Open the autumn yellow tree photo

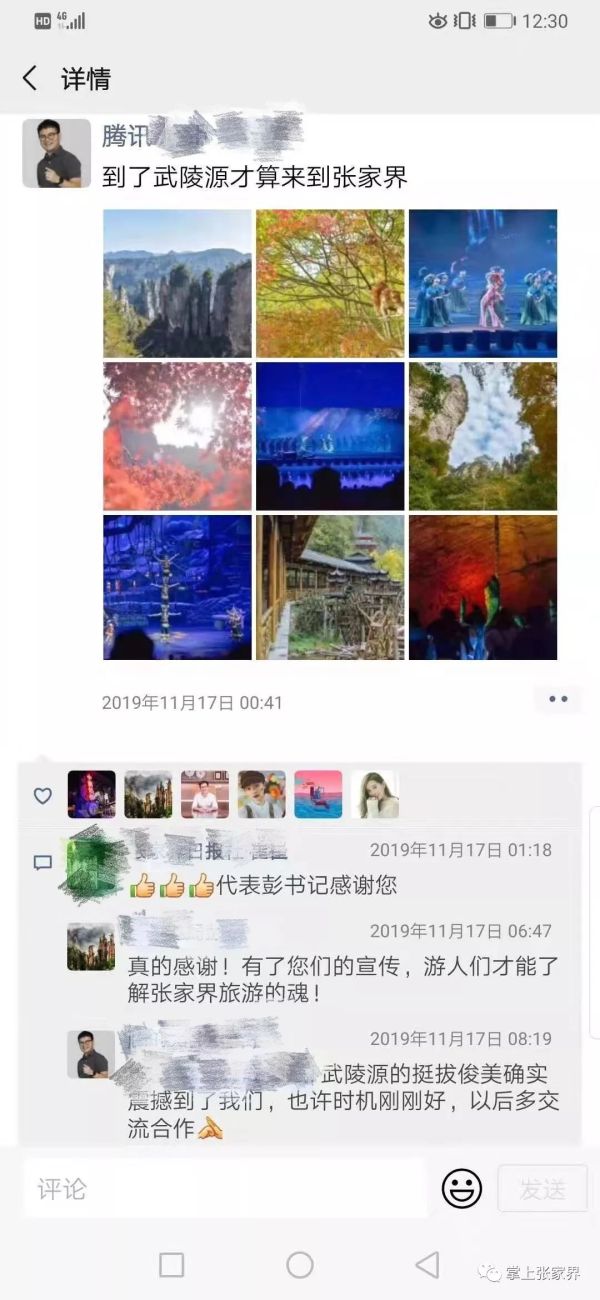330,283
